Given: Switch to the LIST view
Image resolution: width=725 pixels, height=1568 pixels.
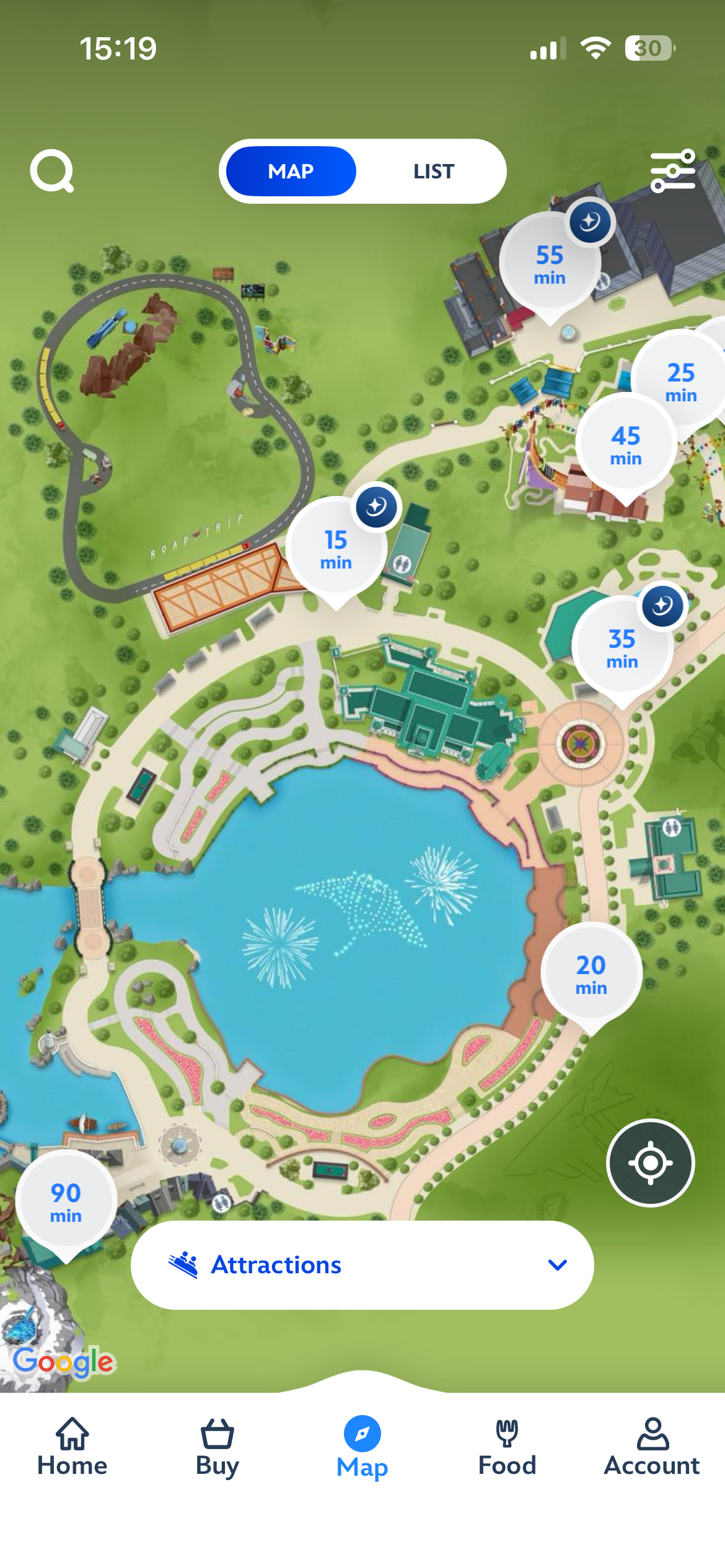Looking at the screenshot, I should [434, 171].
